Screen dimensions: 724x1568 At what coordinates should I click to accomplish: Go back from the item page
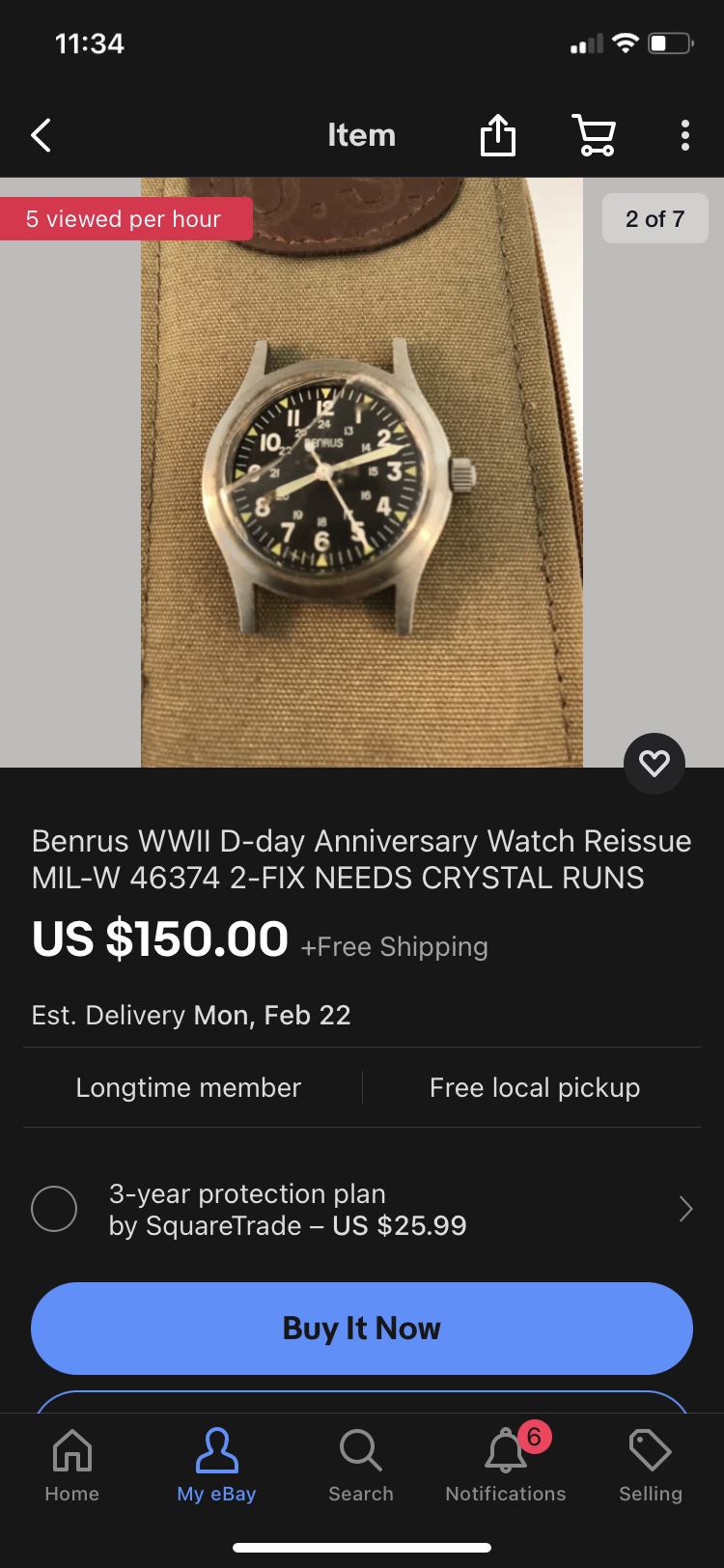click(41, 136)
